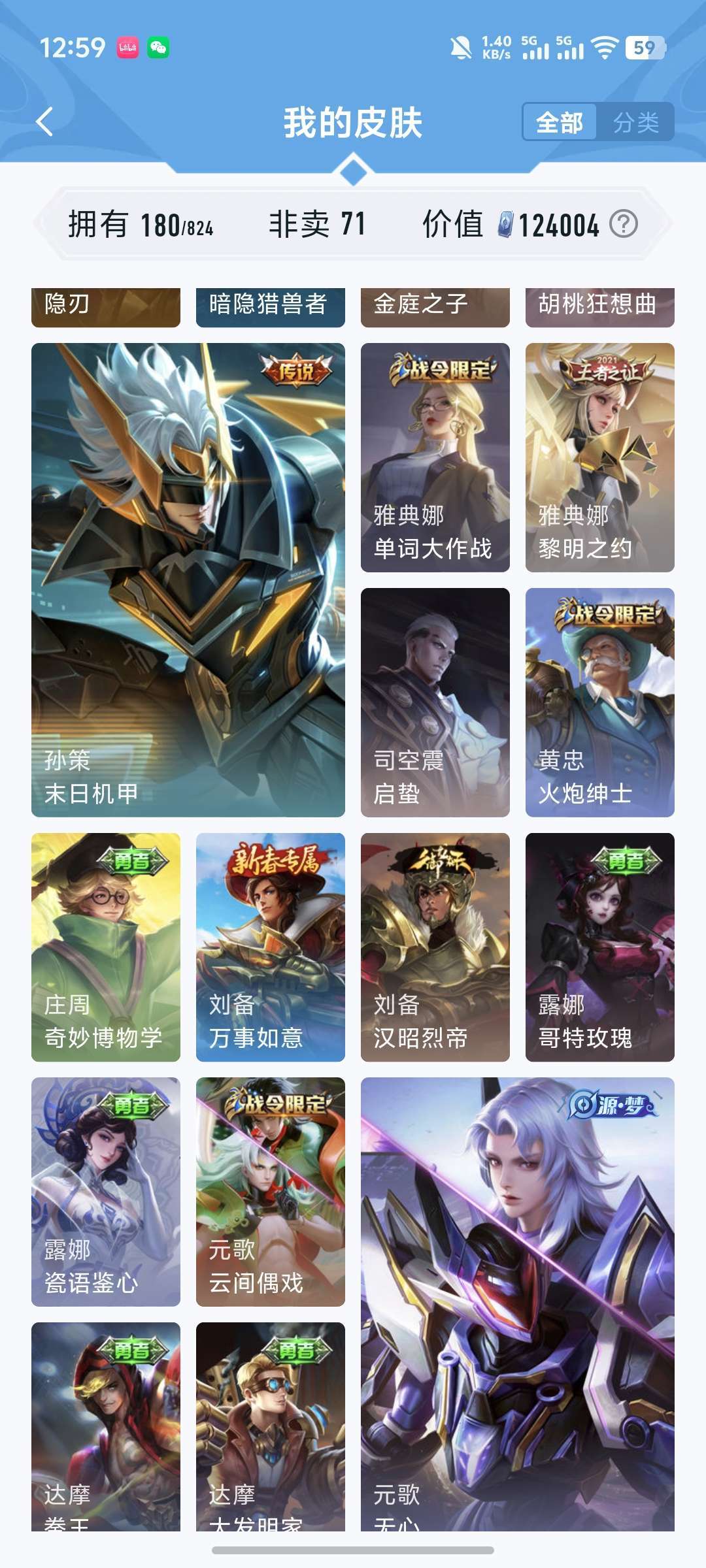Open the 庄周 奇妙博物学 skin
Screen dimensions: 706x1568
[106, 947]
